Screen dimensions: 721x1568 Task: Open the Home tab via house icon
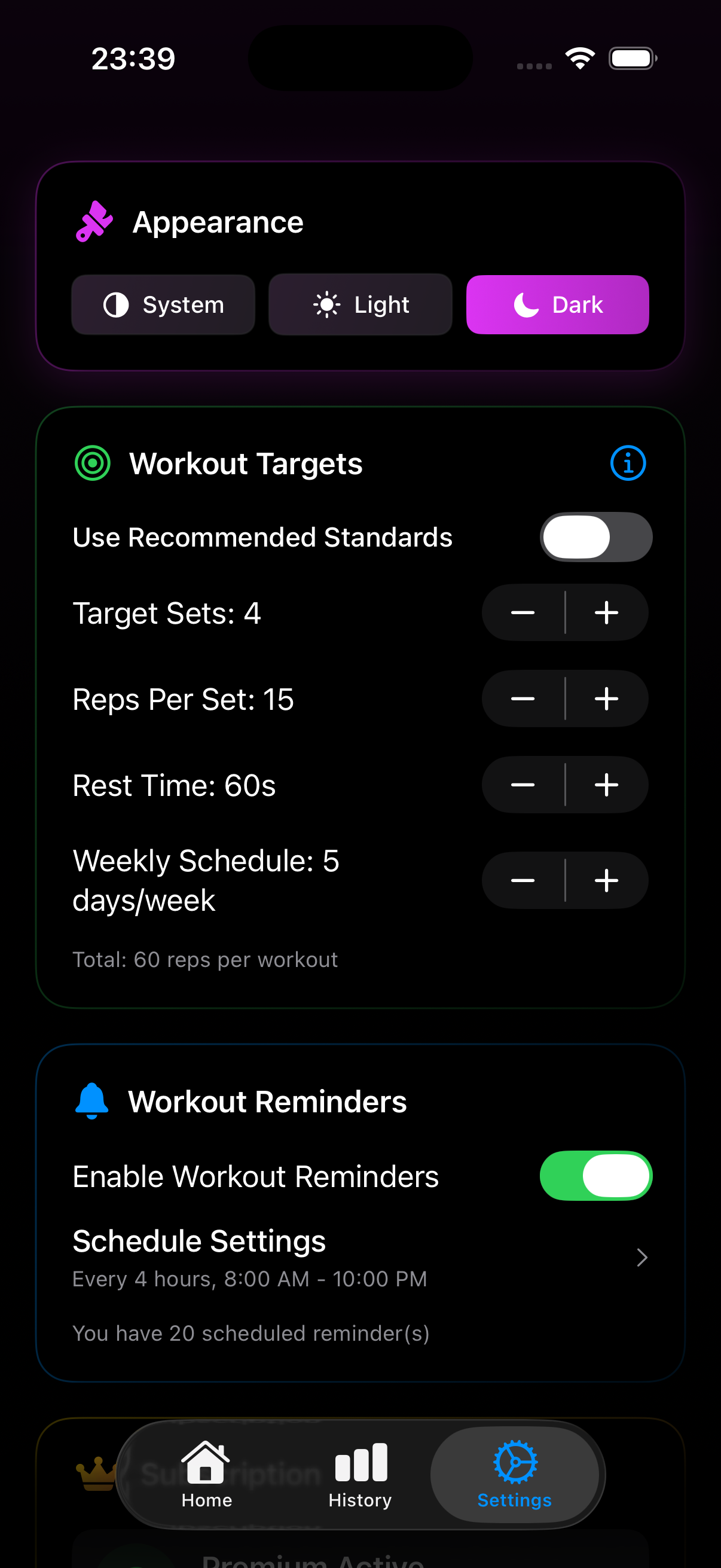click(x=206, y=1461)
